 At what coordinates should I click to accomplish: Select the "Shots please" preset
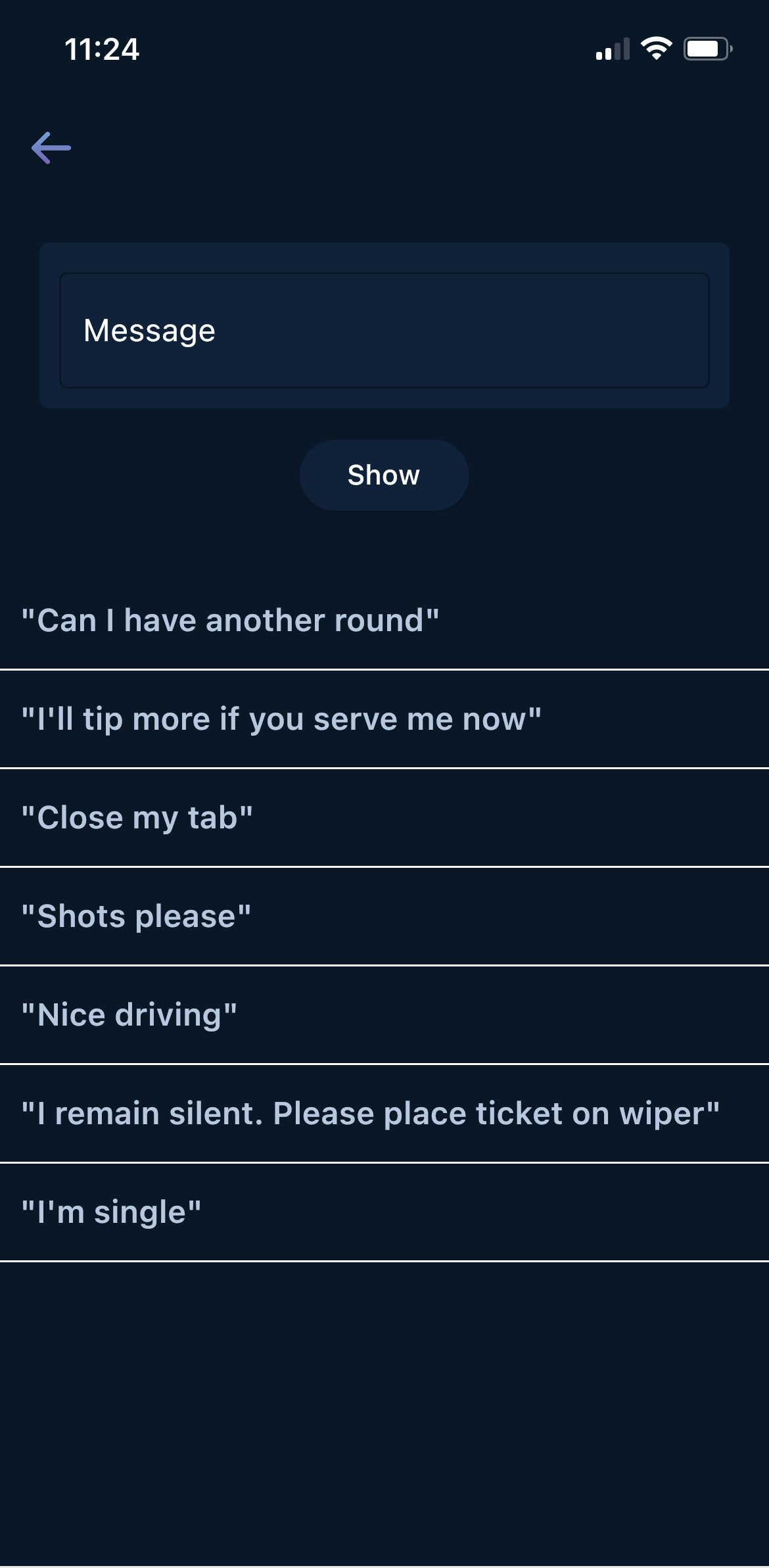click(x=137, y=915)
